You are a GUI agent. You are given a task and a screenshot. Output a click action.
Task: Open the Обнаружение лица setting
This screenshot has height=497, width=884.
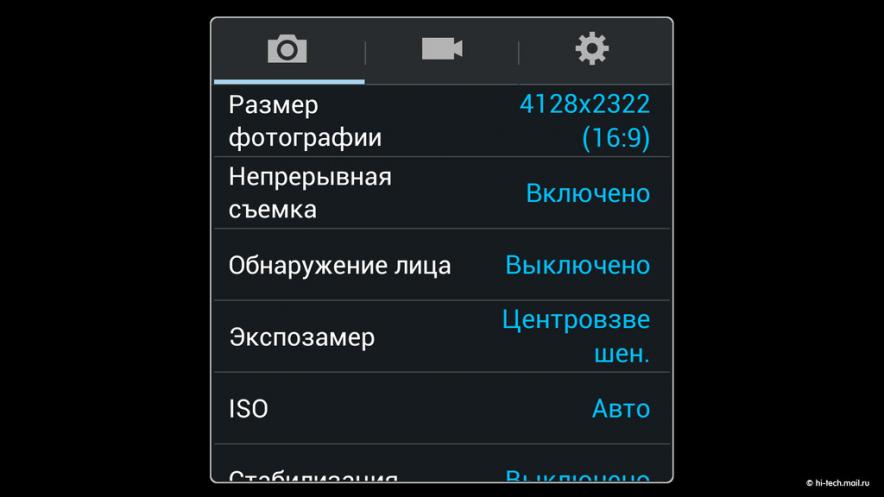pyautogui.click(x=440, y=265)
